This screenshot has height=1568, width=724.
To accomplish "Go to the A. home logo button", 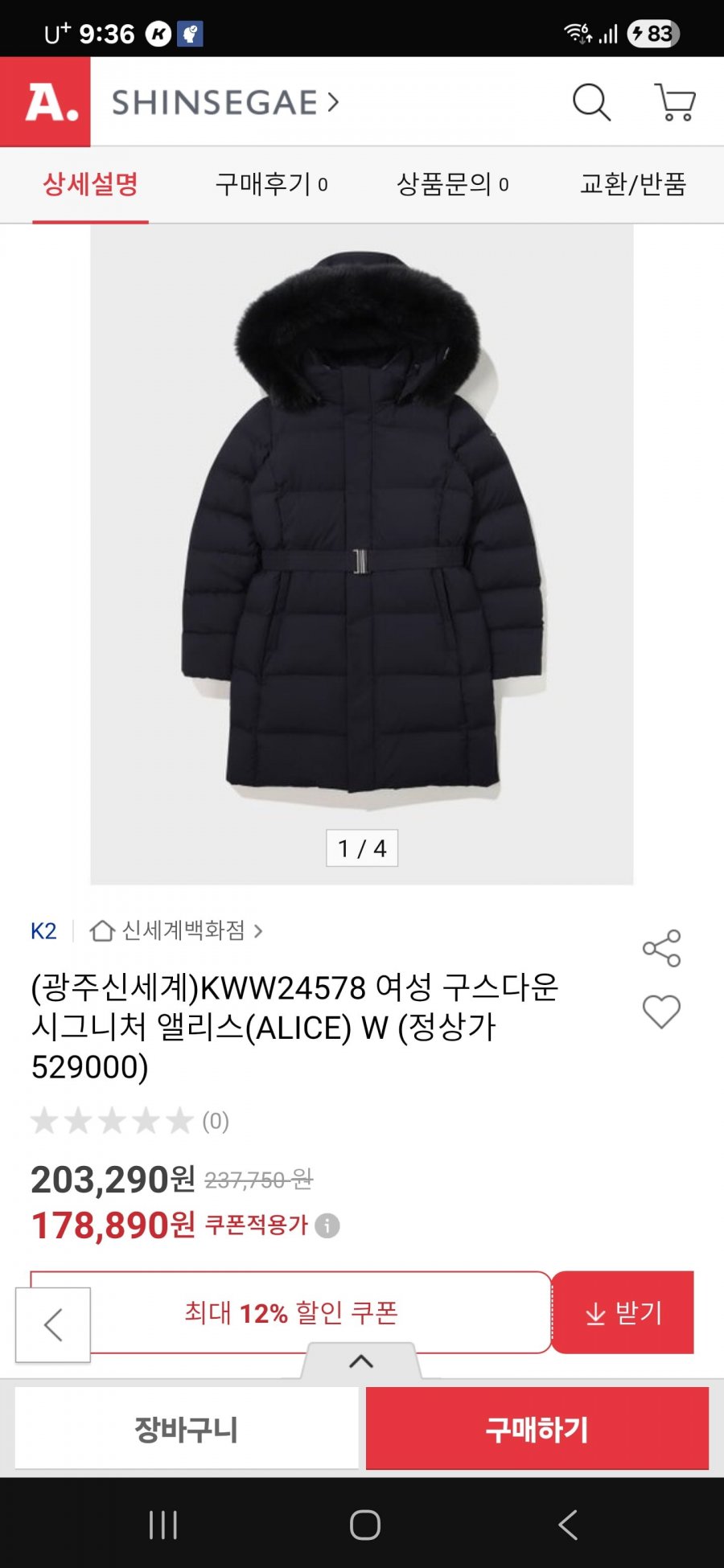I will coord(46,102).
